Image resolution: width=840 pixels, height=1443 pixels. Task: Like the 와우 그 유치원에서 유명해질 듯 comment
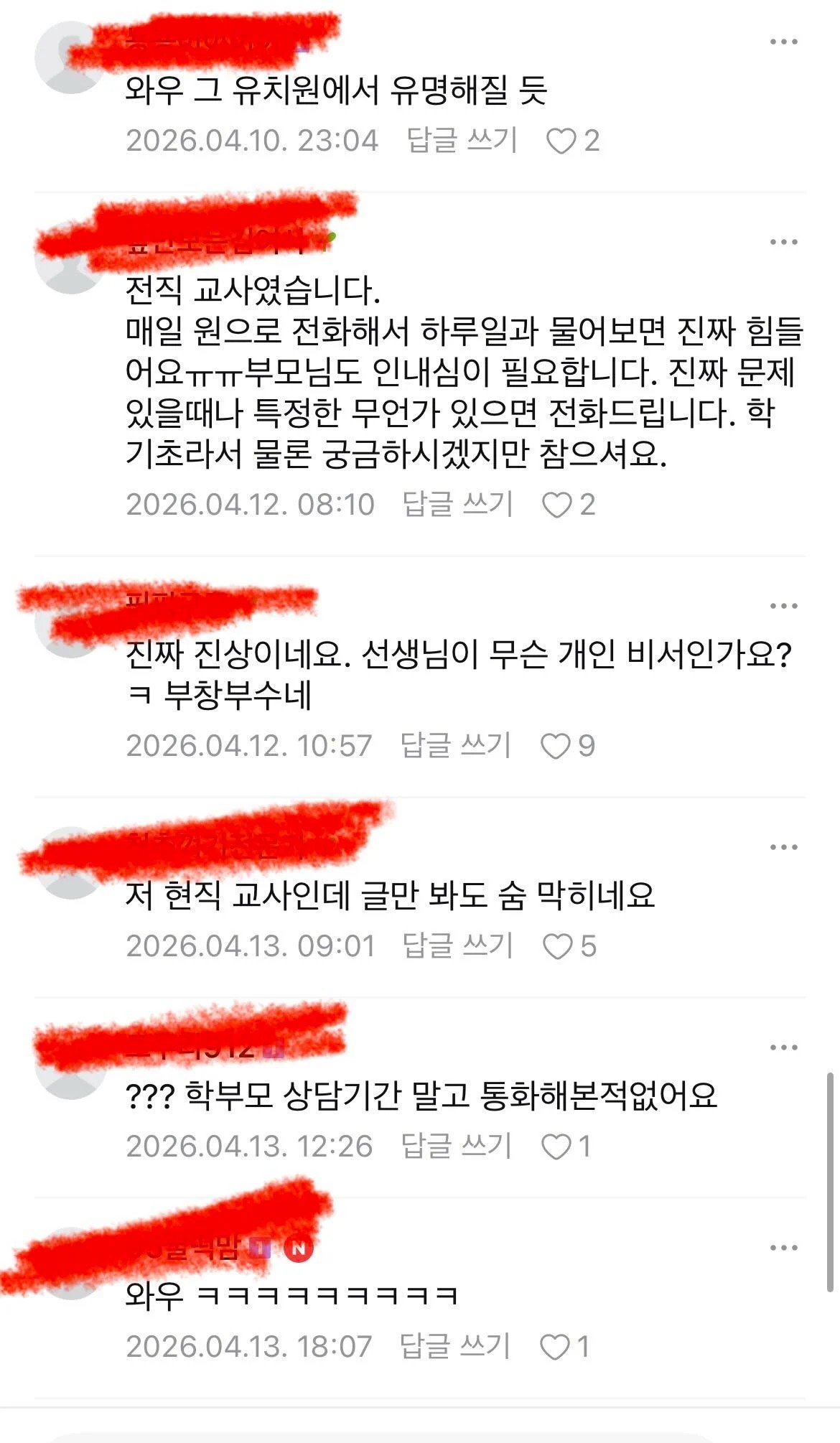click(x=561, y=141)
